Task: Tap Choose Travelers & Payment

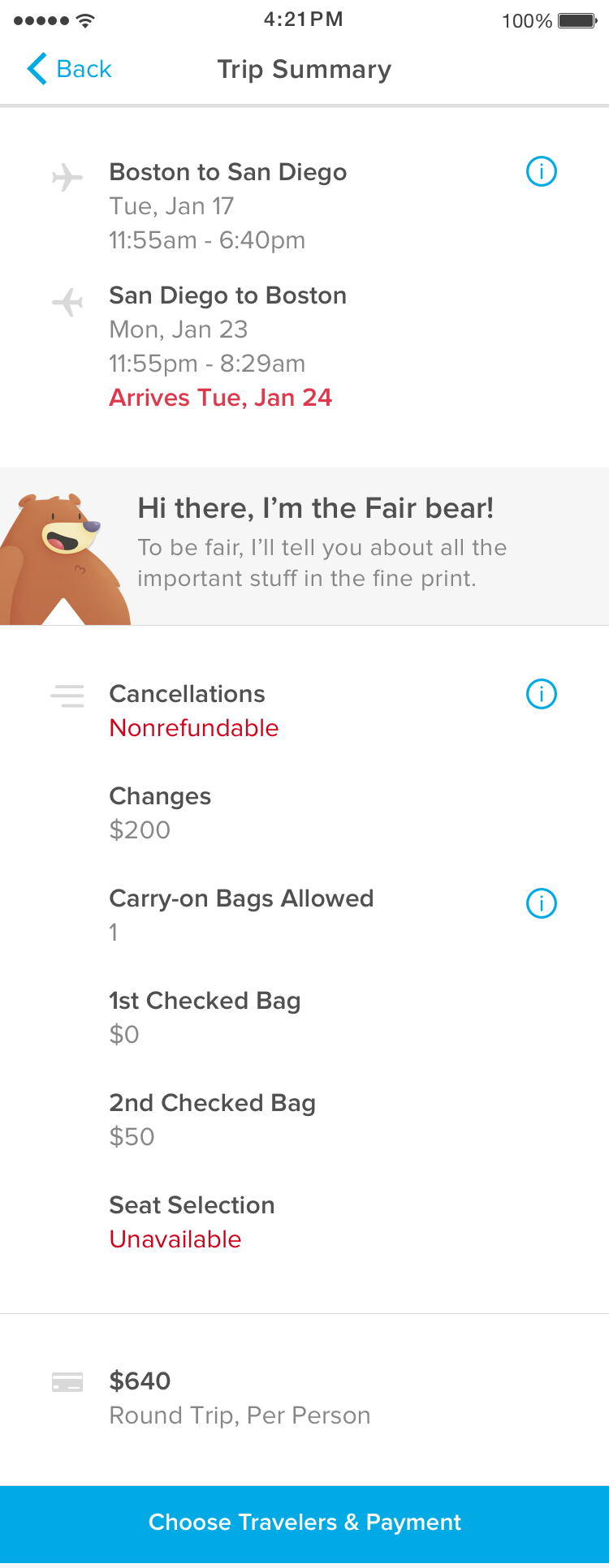Action: pos(304,1522)
